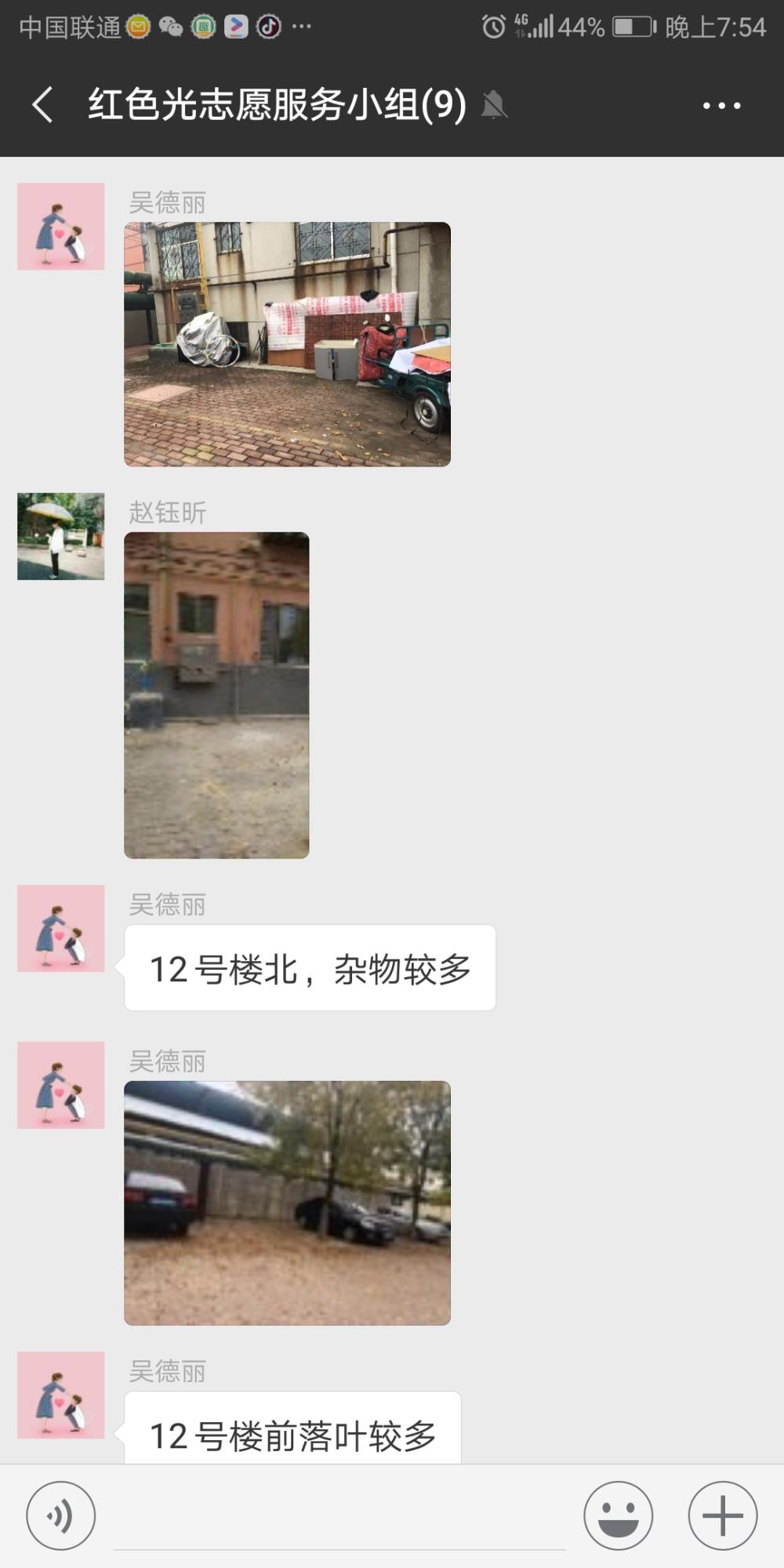Open the tricycle and clutter photo
Viewport: 784px width, 1568px height.
coord(287,344)
